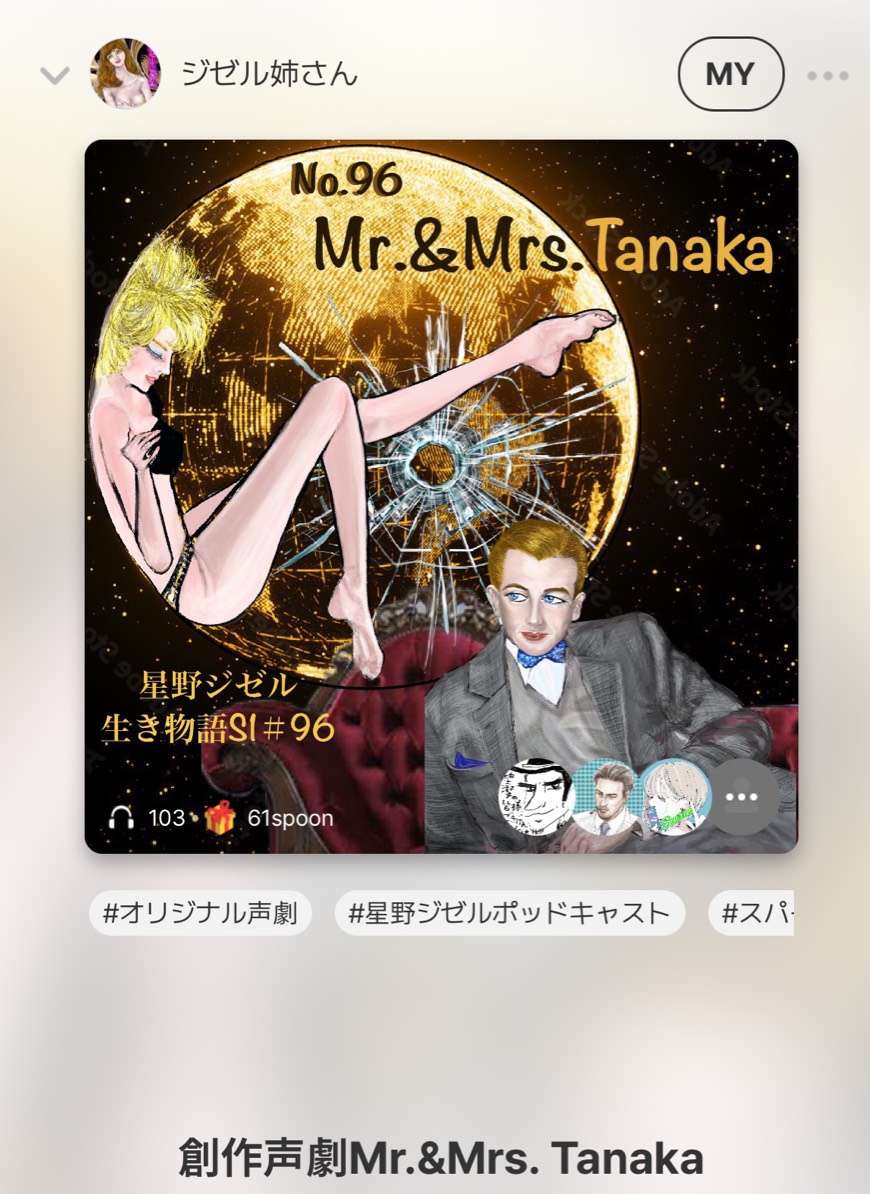Viewport: 870px width, 1194px height.
Task: Open the Mr.&Mrs. Tanaka cover art
Action: pyautogui.click(x=440, y=450)
